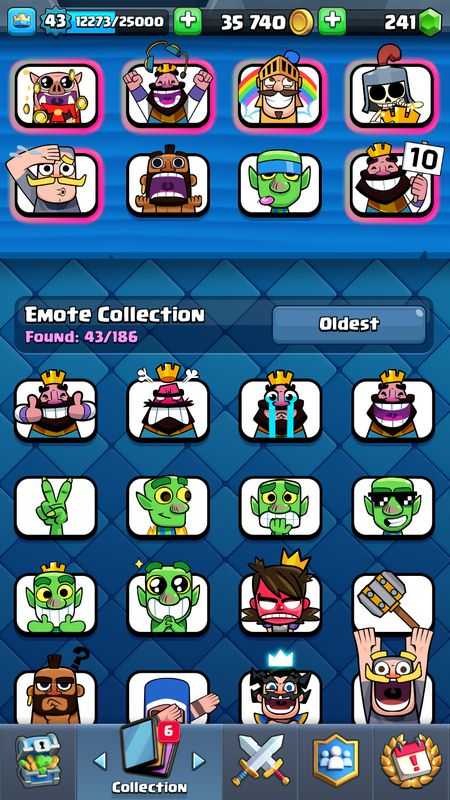Open the Shop chest tab

click(x=38, y=760)
